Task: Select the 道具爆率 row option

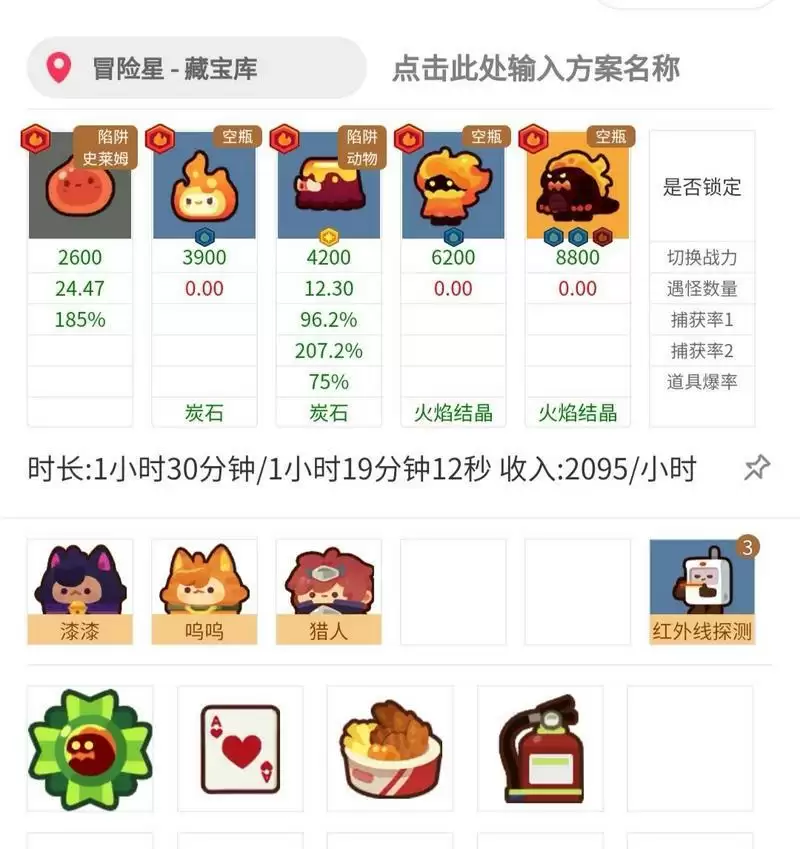Action: [x=703, y=381]
